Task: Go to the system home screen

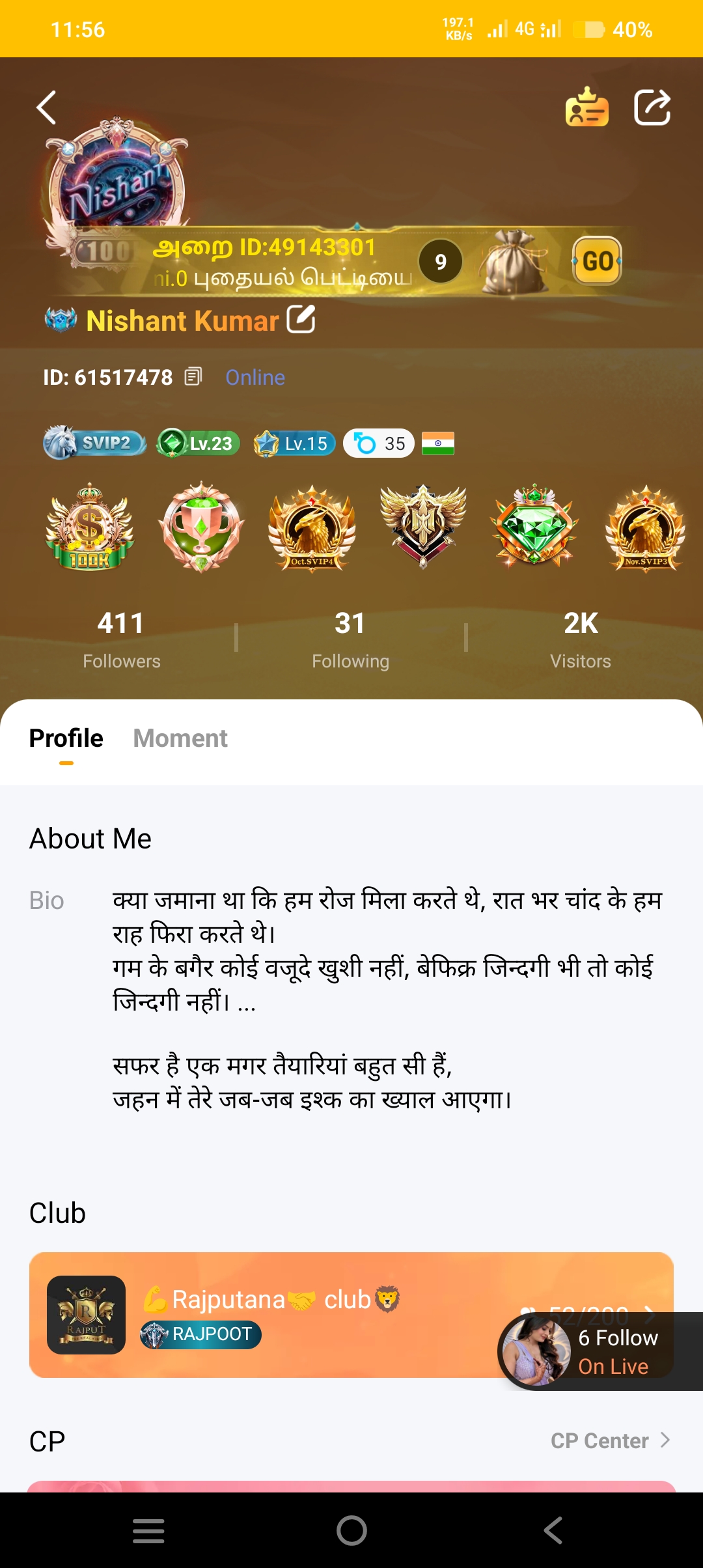Action: pos(351,1530)
